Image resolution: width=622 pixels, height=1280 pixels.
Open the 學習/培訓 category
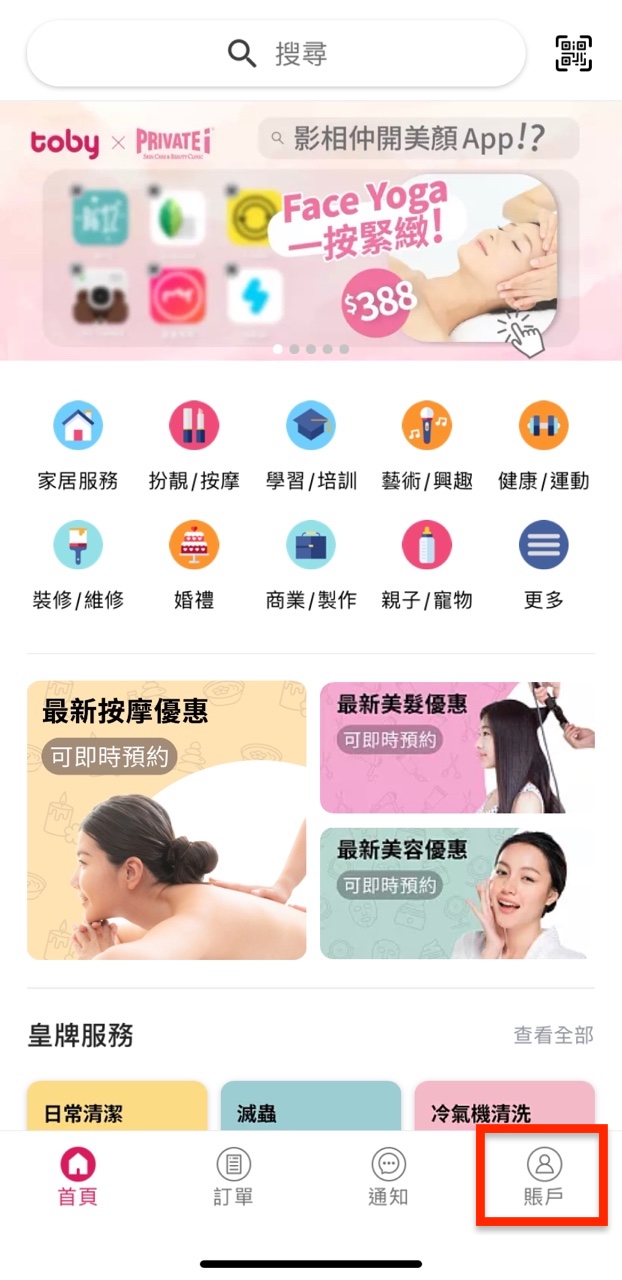pyautogui.click(x=311, y=446)
